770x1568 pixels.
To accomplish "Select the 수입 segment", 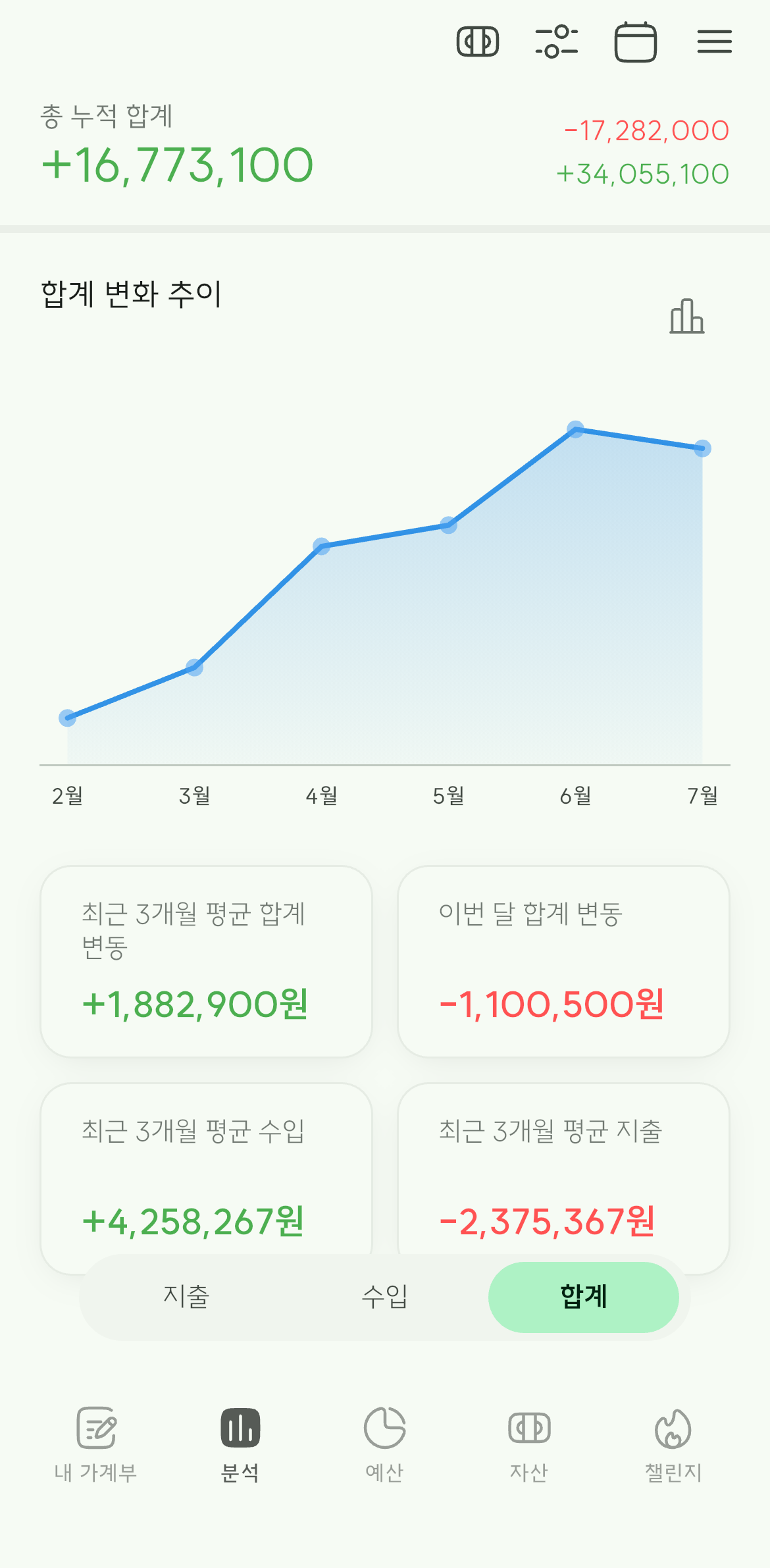I will (x=385, y=1297).
